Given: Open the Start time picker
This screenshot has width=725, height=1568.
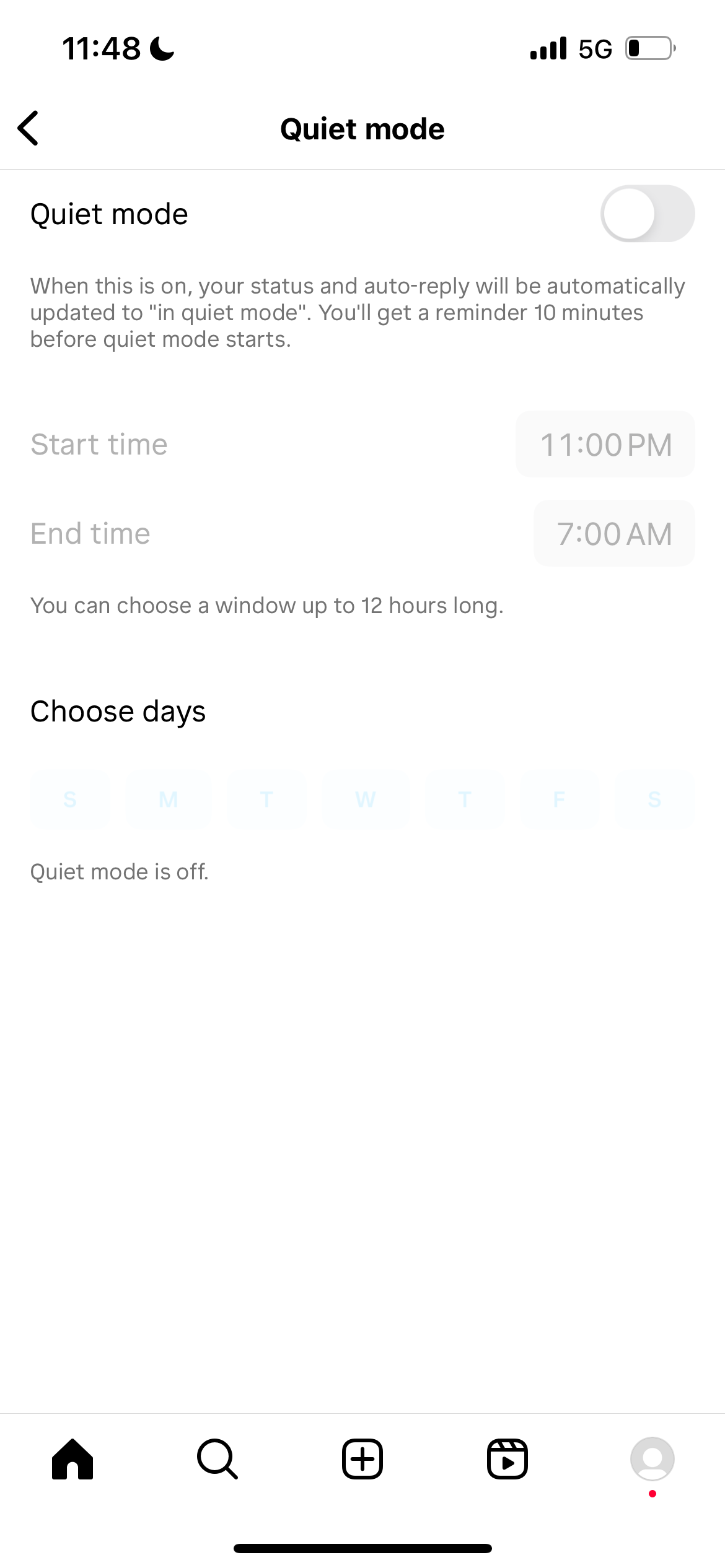Looking at the screenshot, I should 605,445.
